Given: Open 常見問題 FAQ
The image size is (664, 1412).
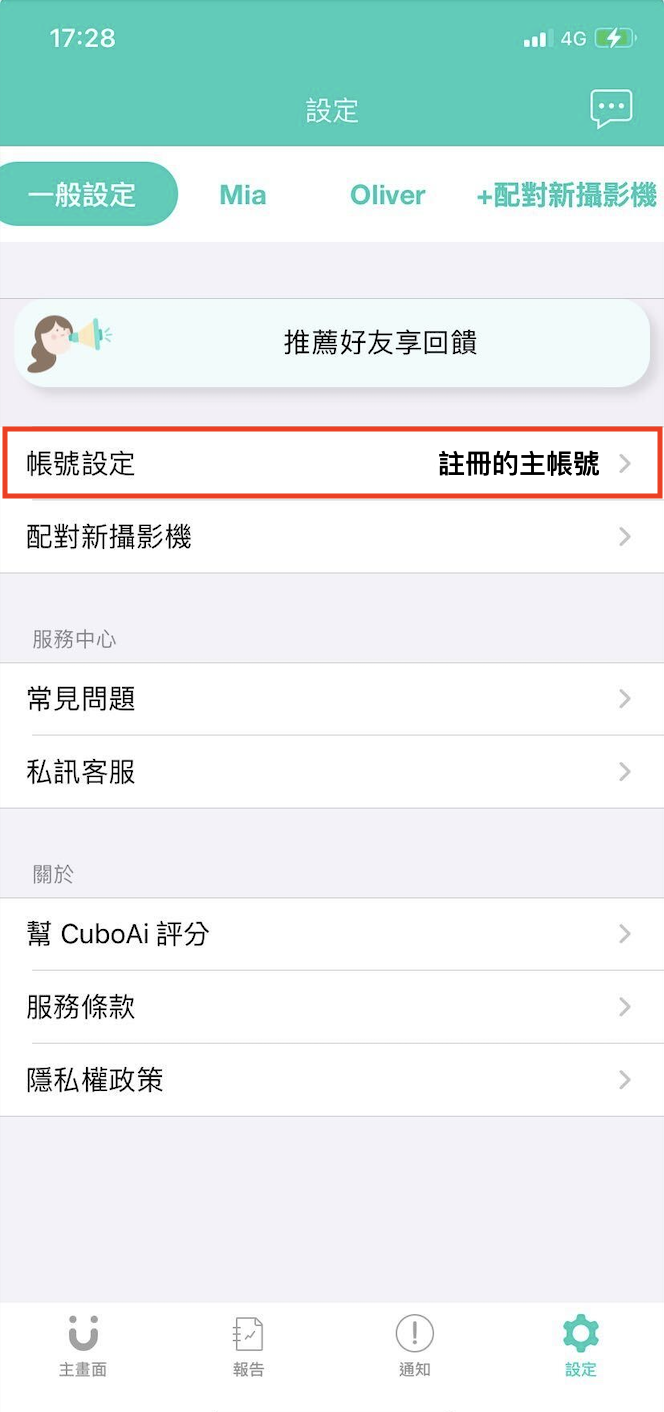Looking at the screenshot, I should click(332, 699).
